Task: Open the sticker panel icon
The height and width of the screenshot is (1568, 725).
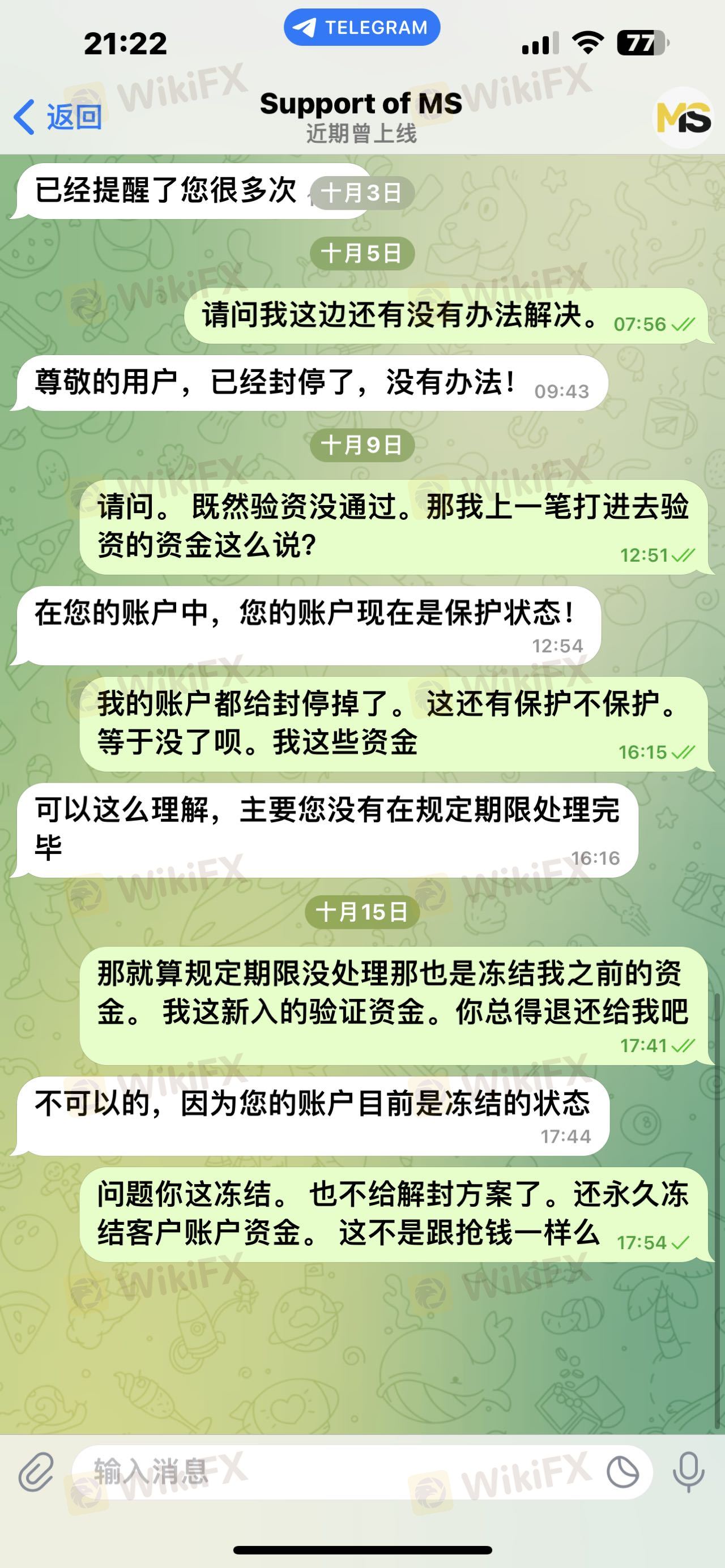Action: tap(622, 1473)
